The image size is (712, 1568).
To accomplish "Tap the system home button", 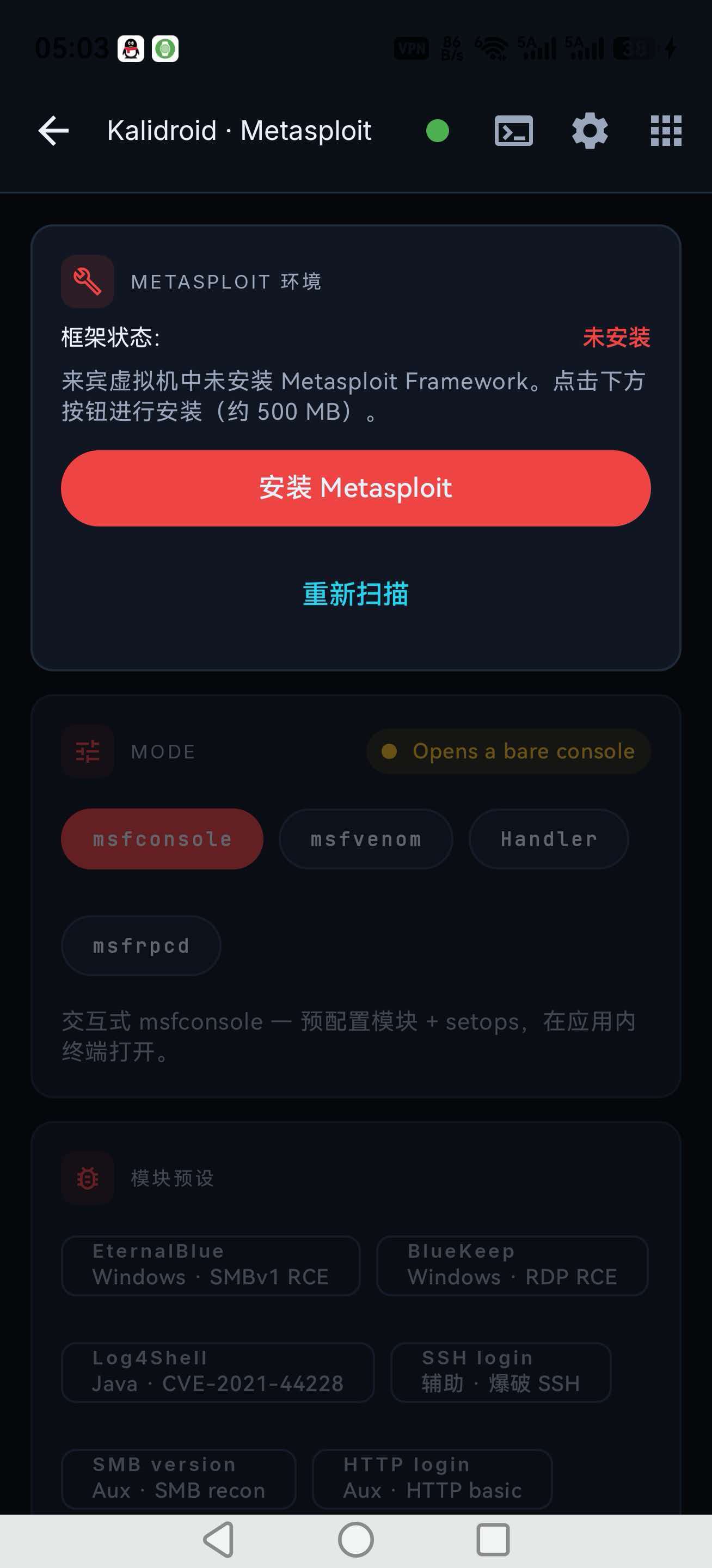I will (356, 1540).
